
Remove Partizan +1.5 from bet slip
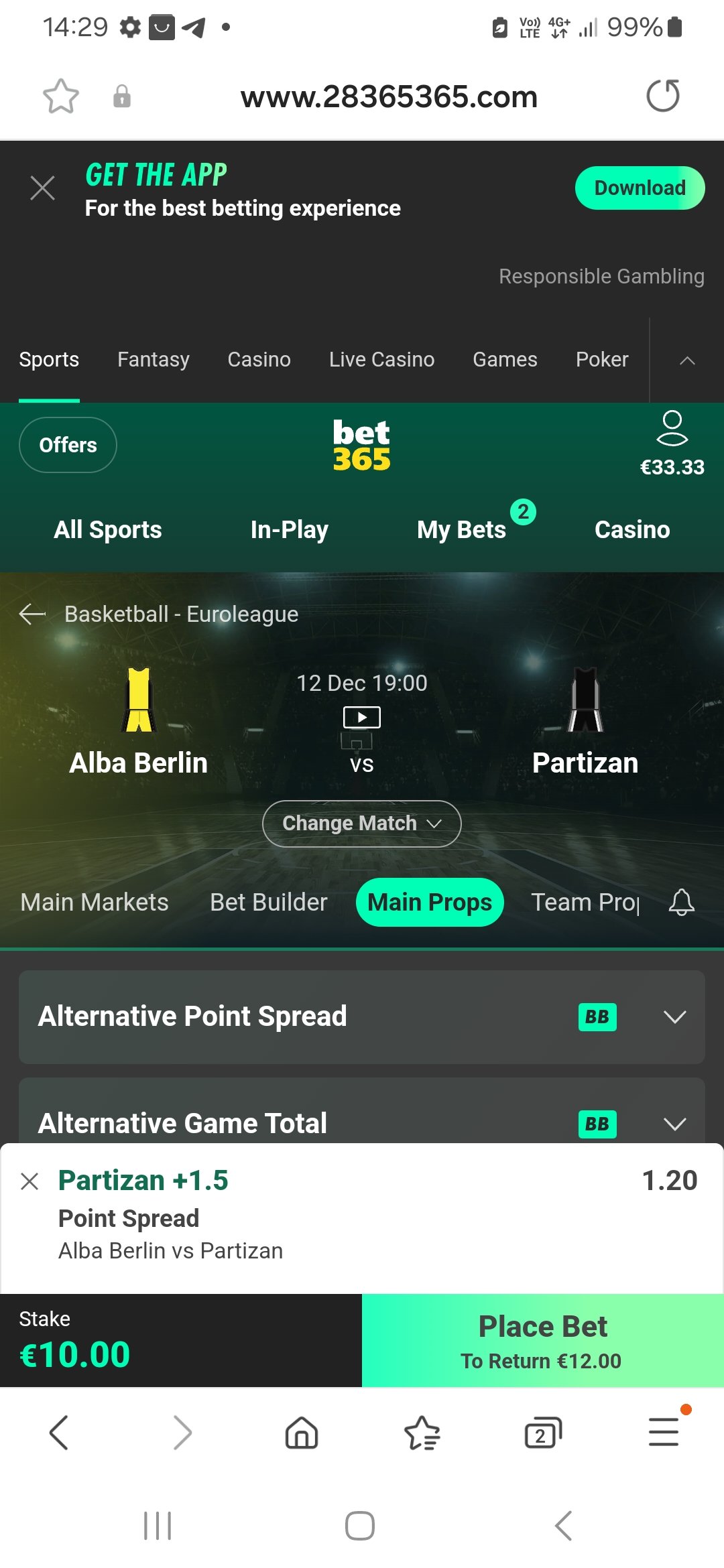pyautogui.click(x=29, y=1181)
